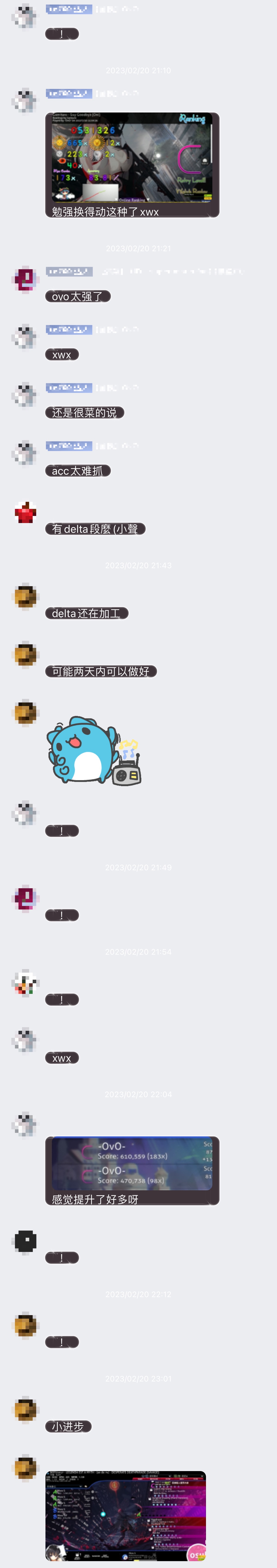Screen dimensions: 277x1568
Task: Open sender avatar beside delta 还在加工
Action: 26,597
